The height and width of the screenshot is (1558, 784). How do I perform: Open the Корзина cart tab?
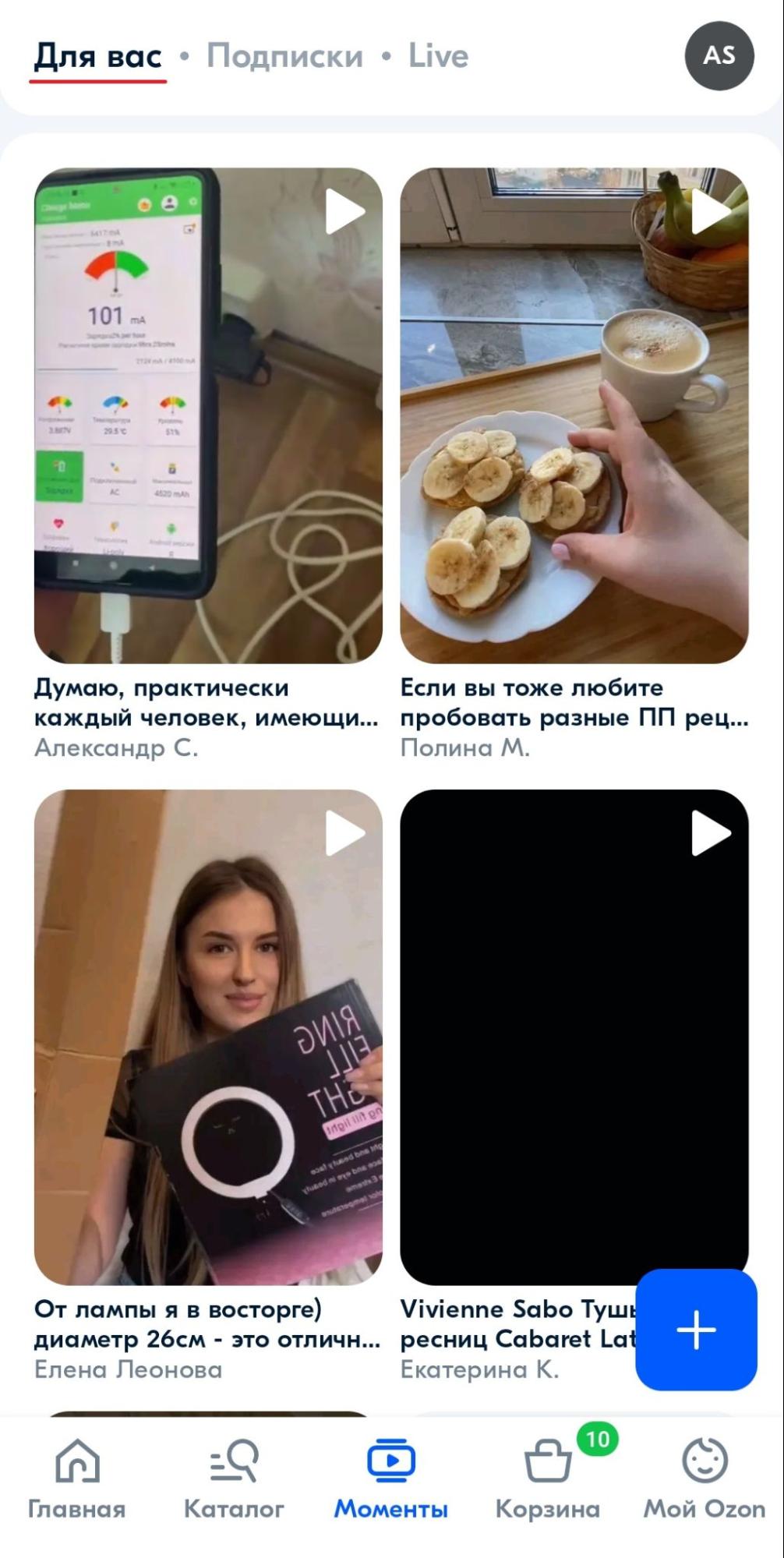[x=548, y=1479]
